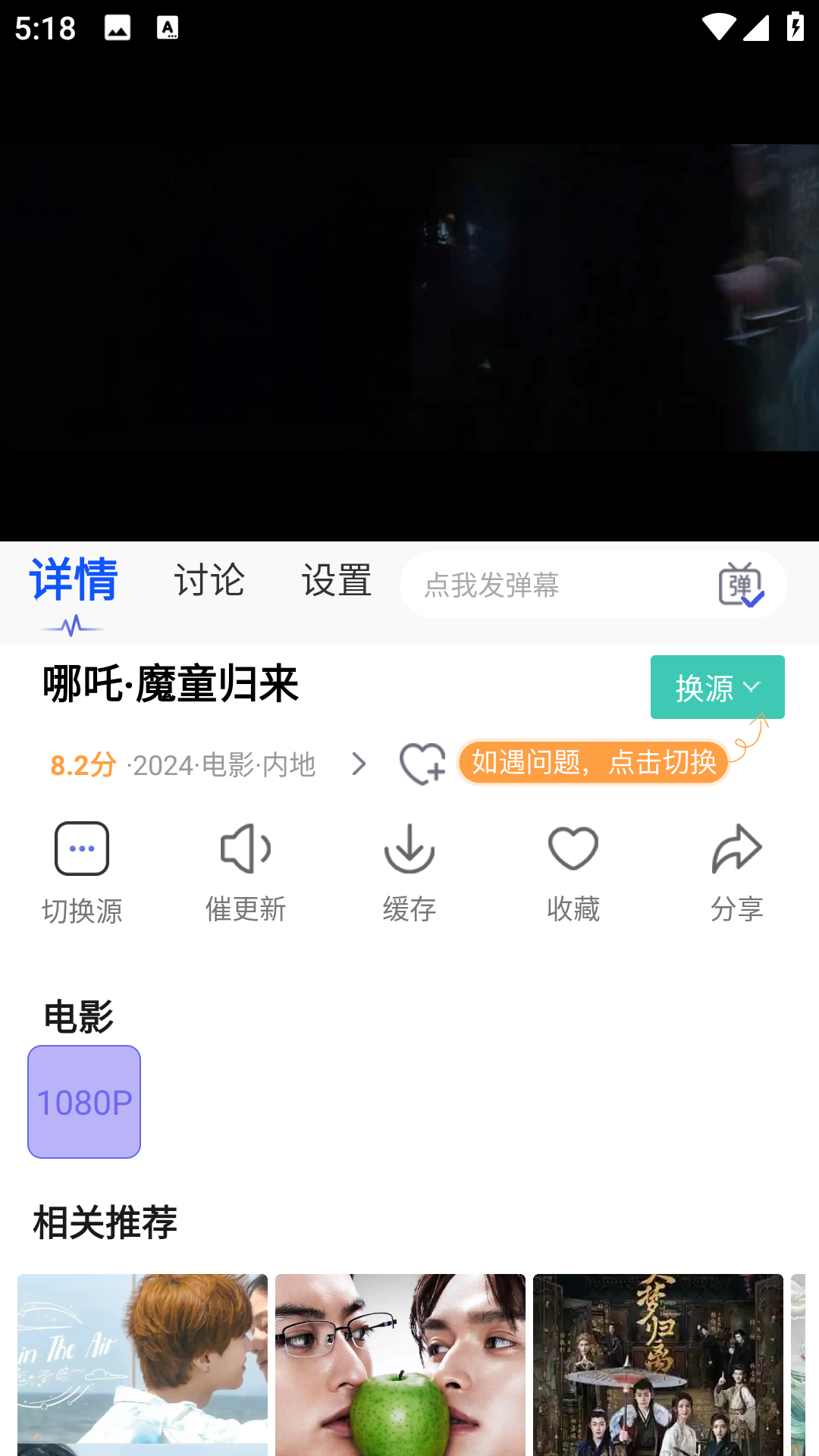Tap the 如遇问题，点击切换 hint
This screenshot has height=1456, width=819.
[593, 762]
